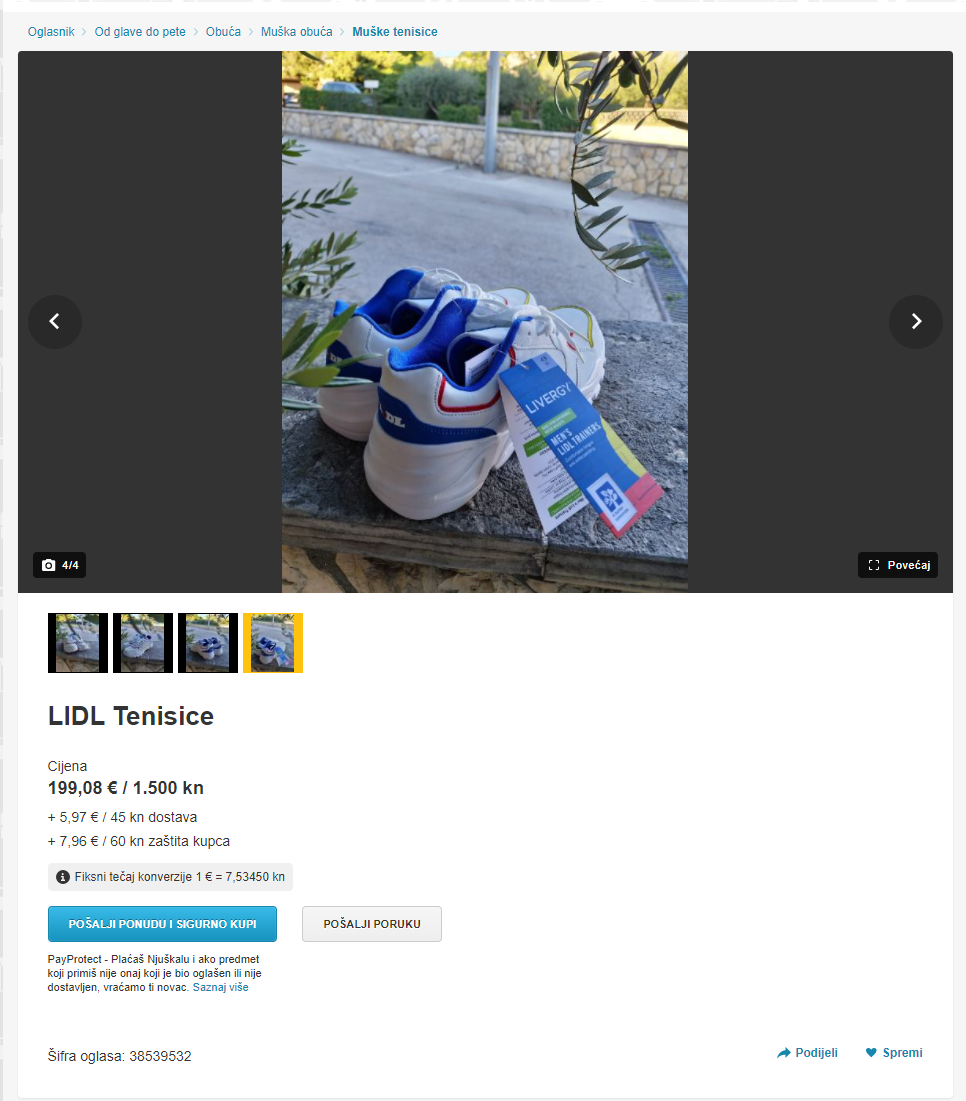Navigate to the Obuća breadcrumb

click(x=223, y=32)
